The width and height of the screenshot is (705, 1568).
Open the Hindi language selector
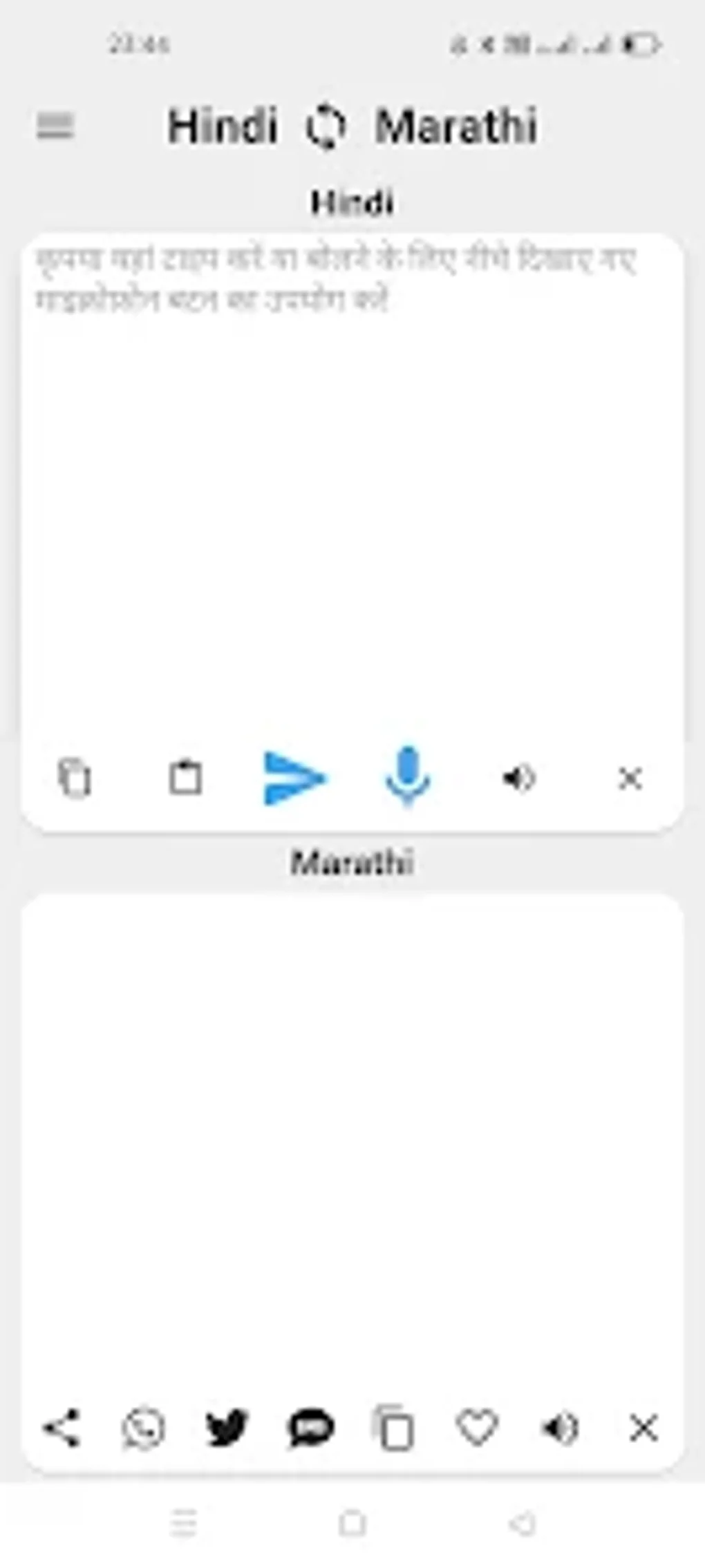(x=224, y=127)
